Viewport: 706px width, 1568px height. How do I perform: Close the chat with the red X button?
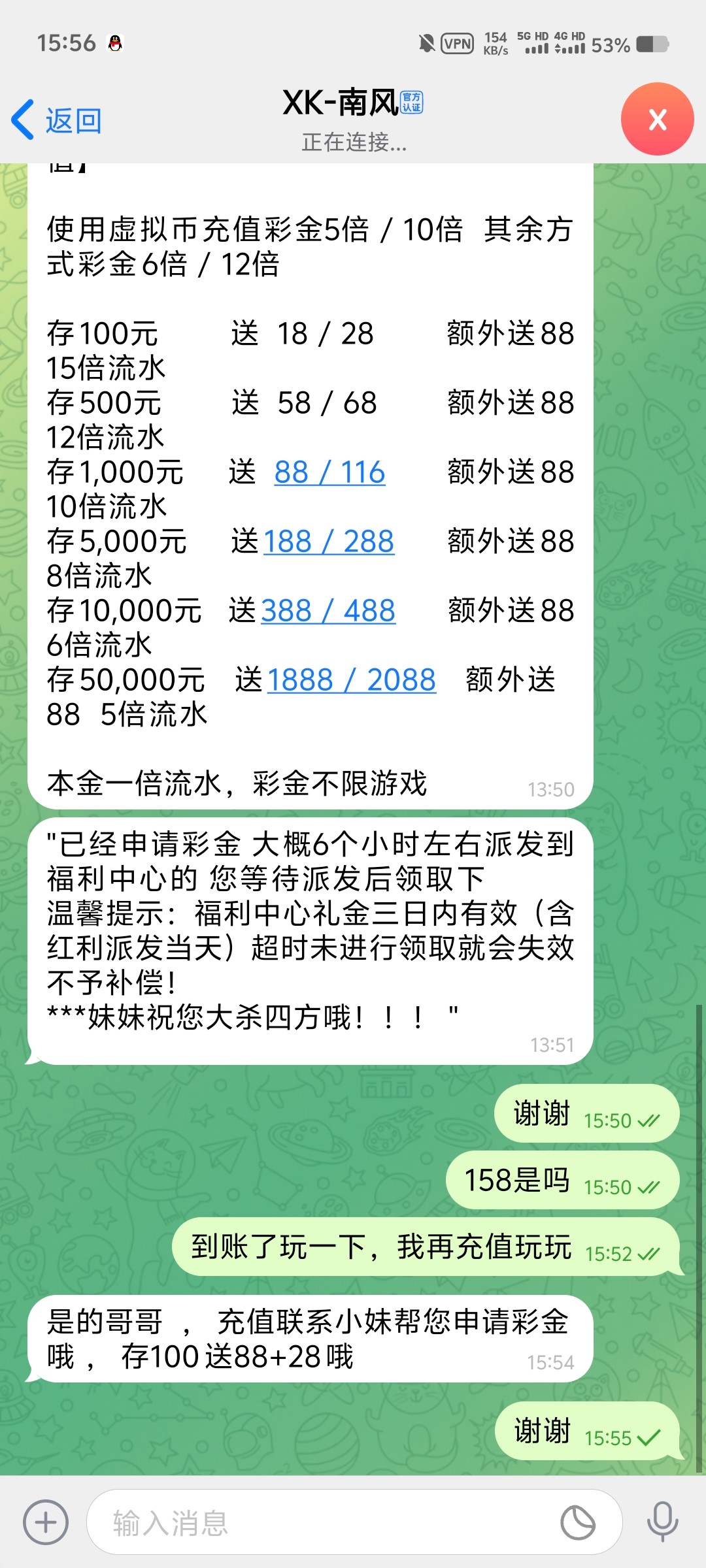coord(657,119)
